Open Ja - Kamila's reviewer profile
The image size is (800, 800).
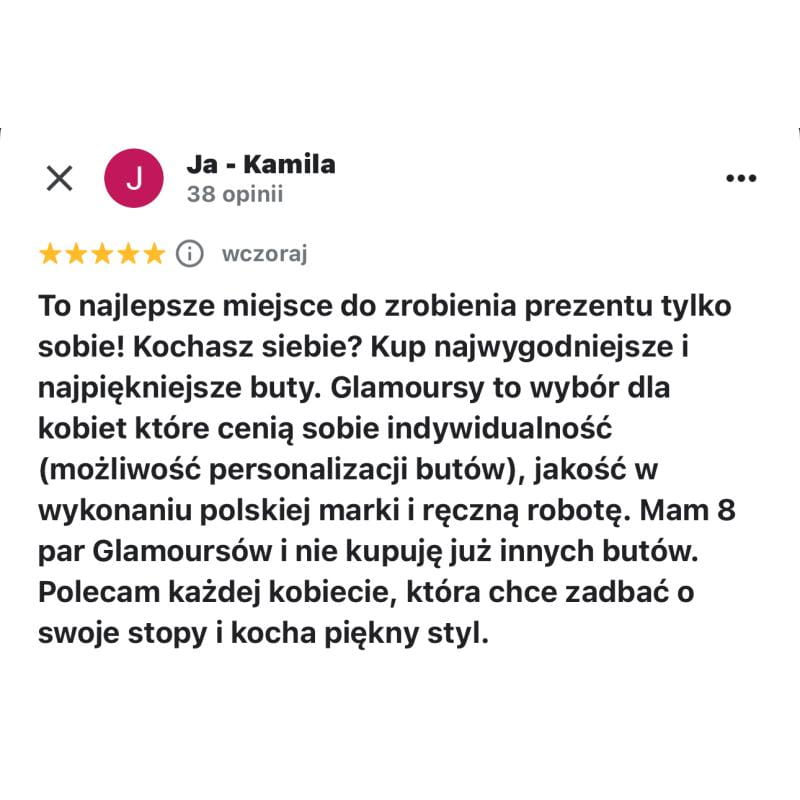click(x=260, y=165)
